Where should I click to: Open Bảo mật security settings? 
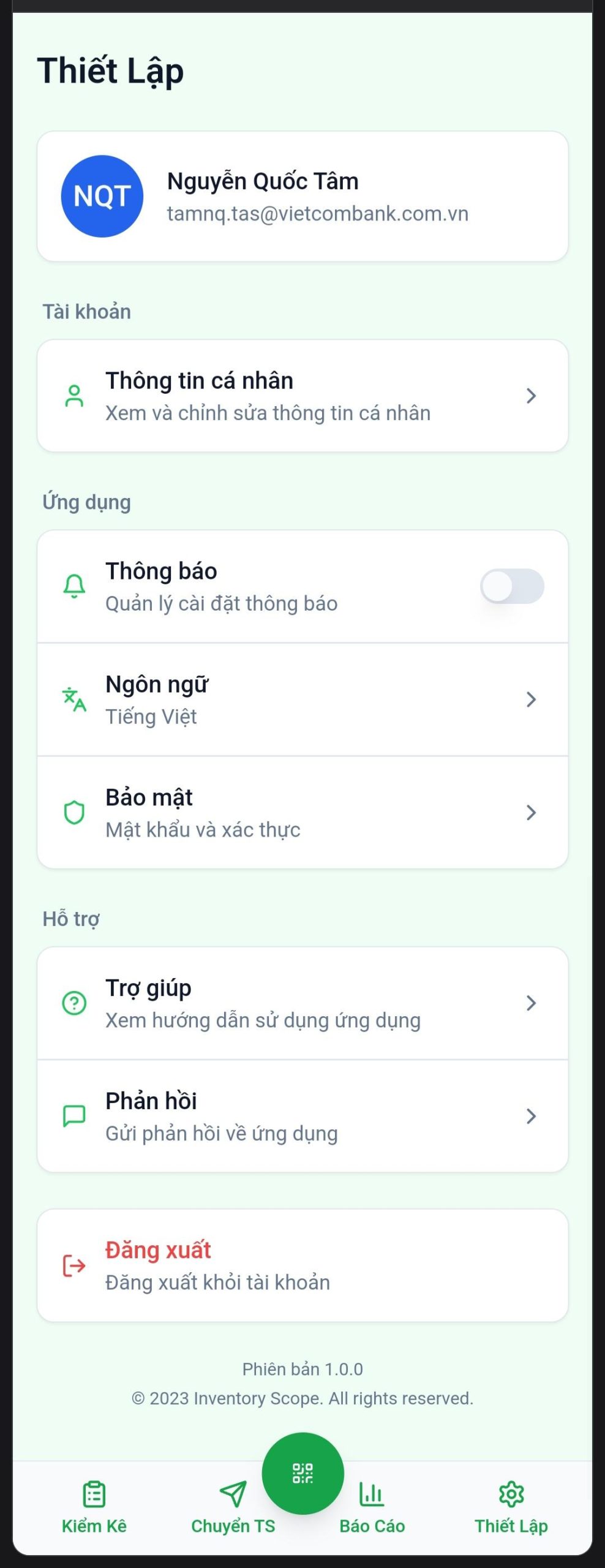[x=302, y=812]
